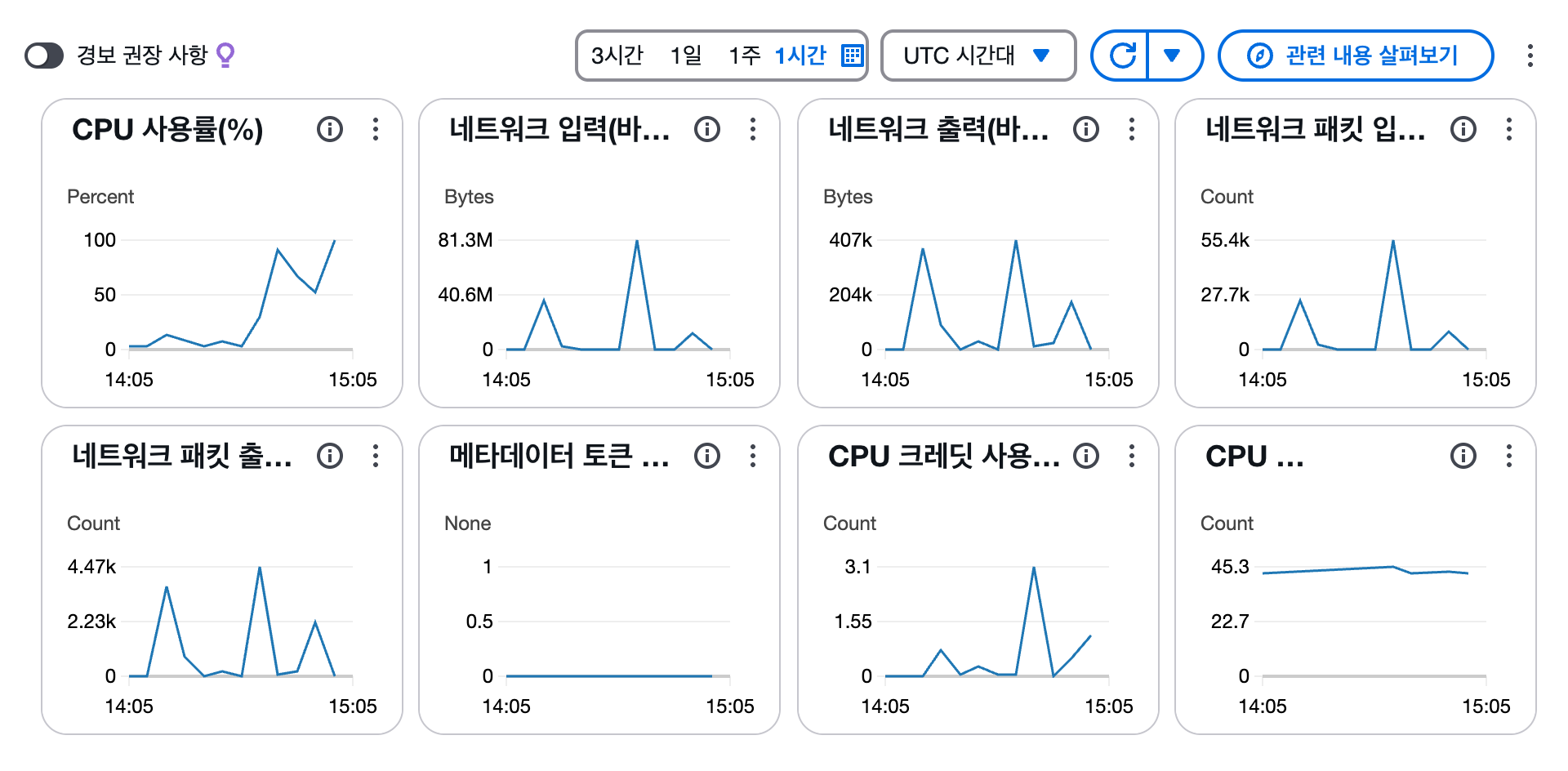Expand the refresh interval options arrow

pos(1172,56)
